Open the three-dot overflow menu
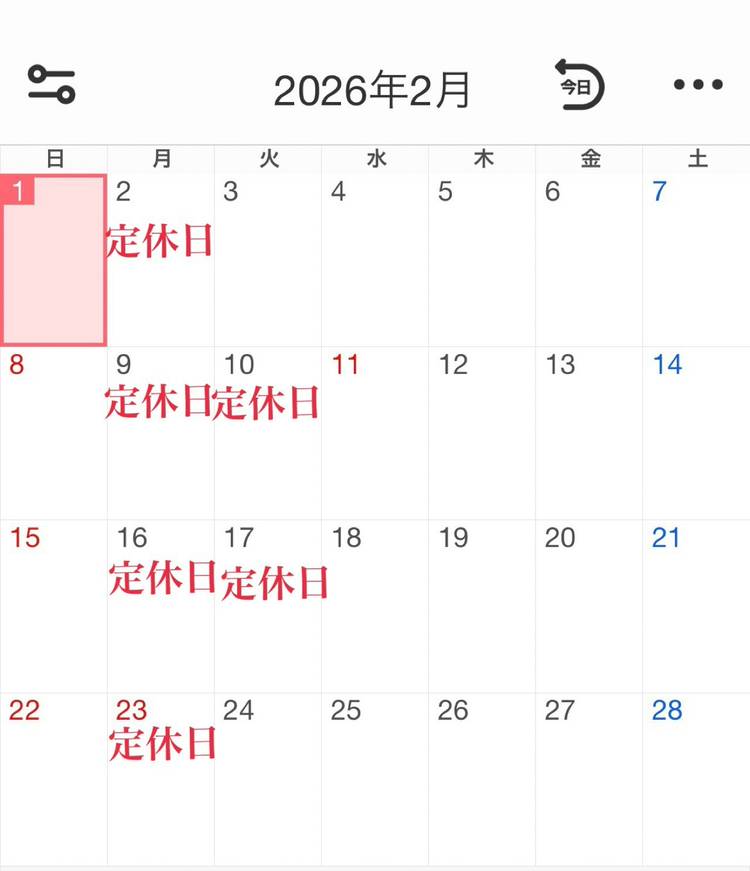The height and width of the screenshot is (871, 750). tap(698, 85)
